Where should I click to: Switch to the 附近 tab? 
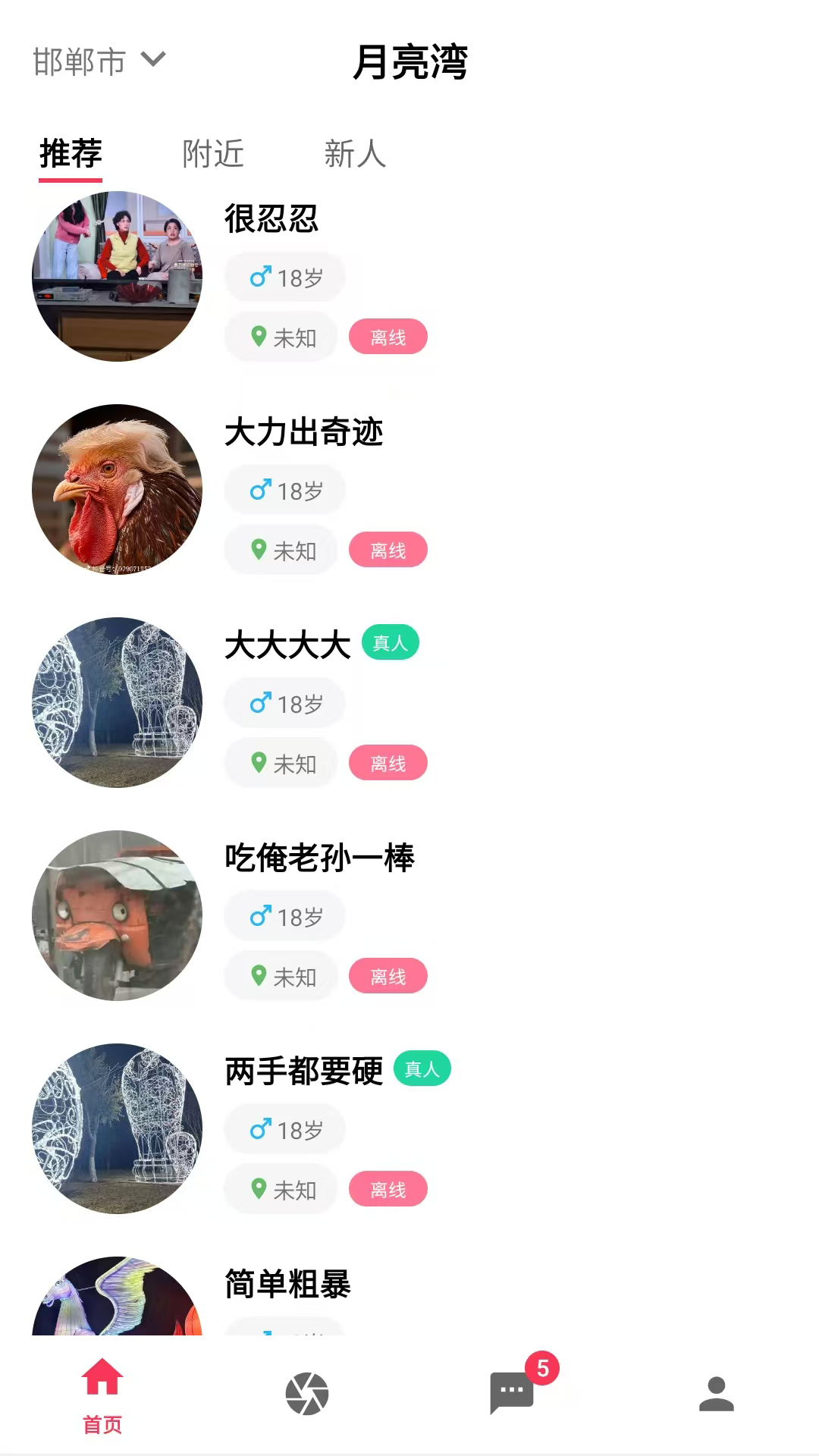tap(212, 153)
